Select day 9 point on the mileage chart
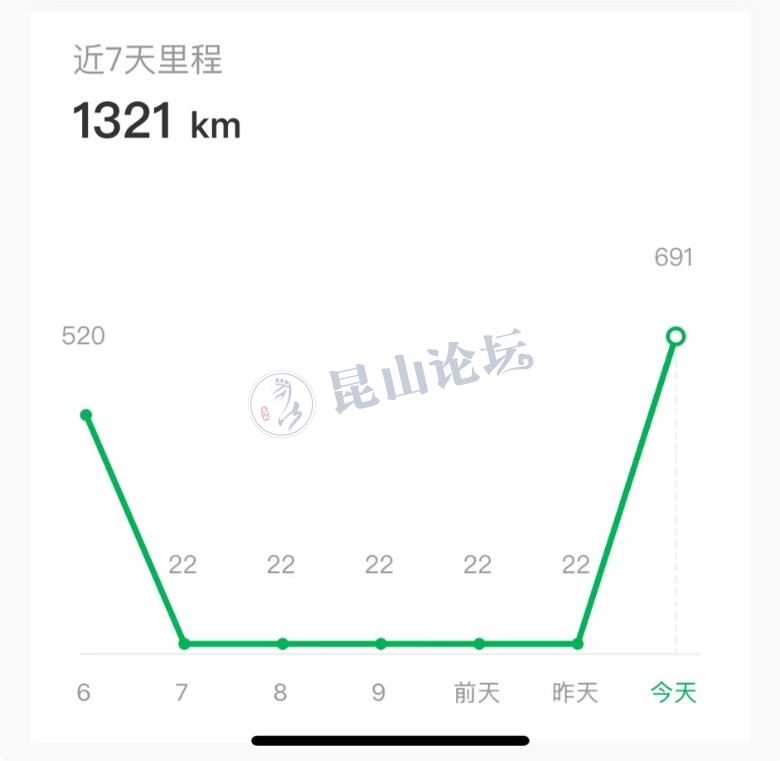 click(x=381, y=644)
